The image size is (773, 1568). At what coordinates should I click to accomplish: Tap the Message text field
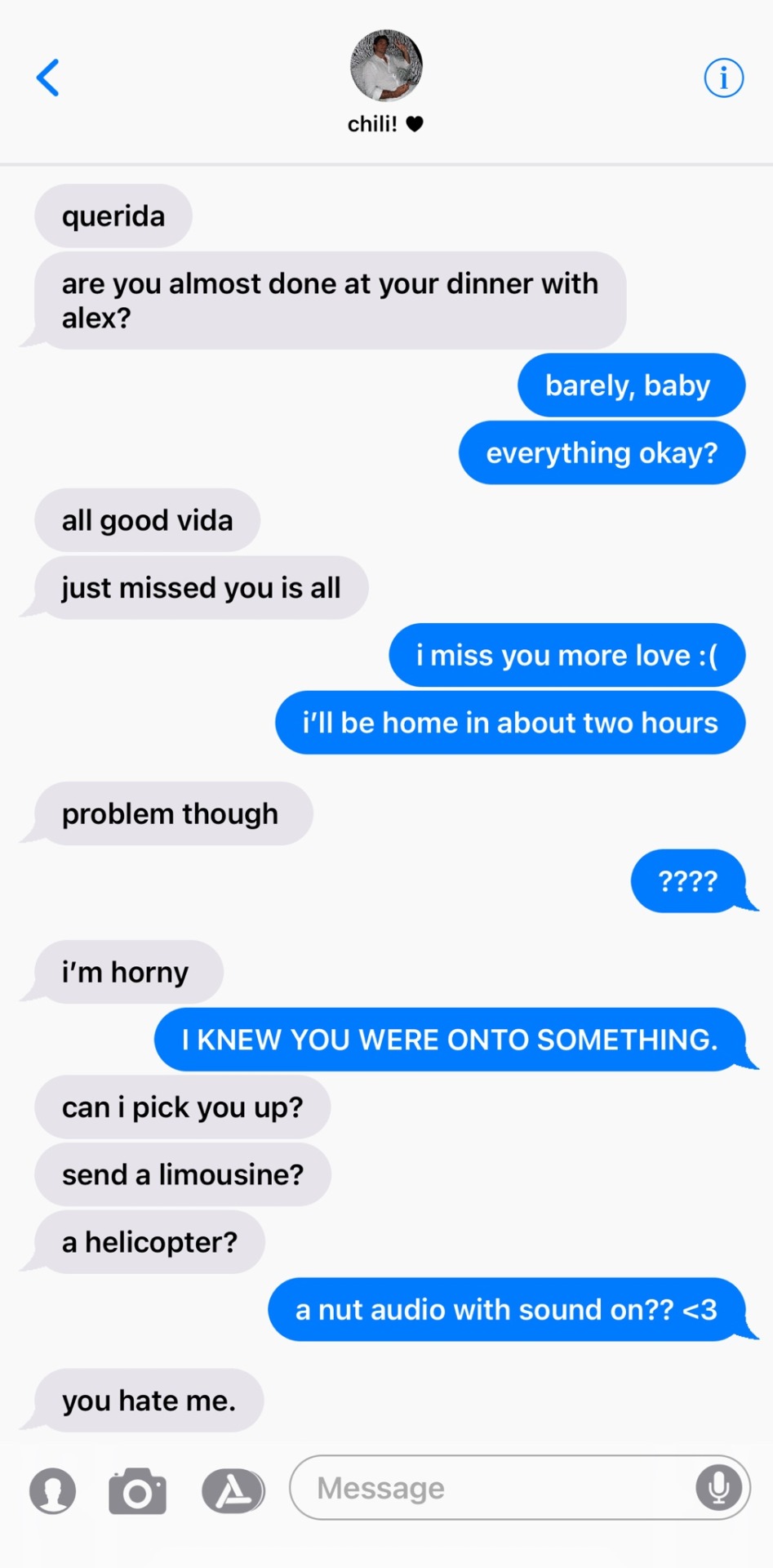490,1488
